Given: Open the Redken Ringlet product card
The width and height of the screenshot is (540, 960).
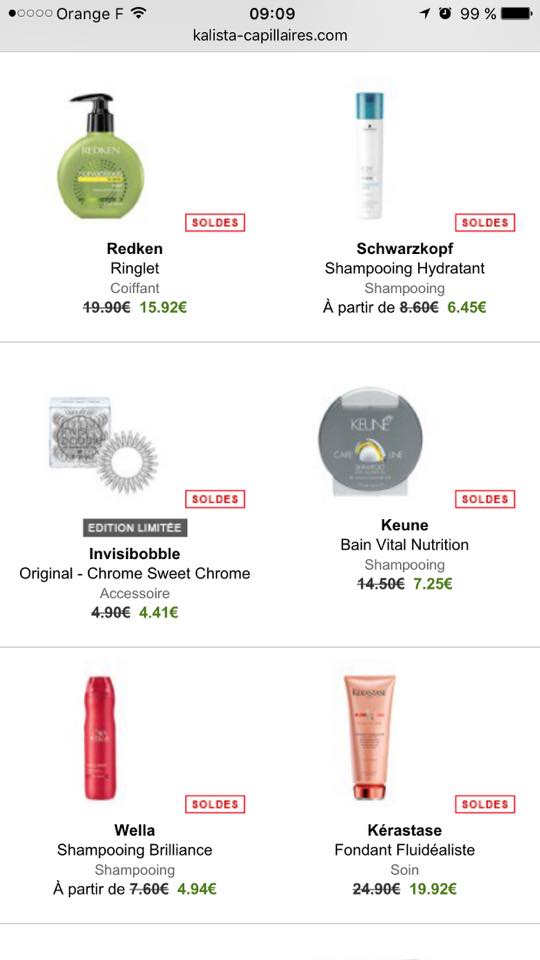Looking at the screenshot, I should point(135,199).
